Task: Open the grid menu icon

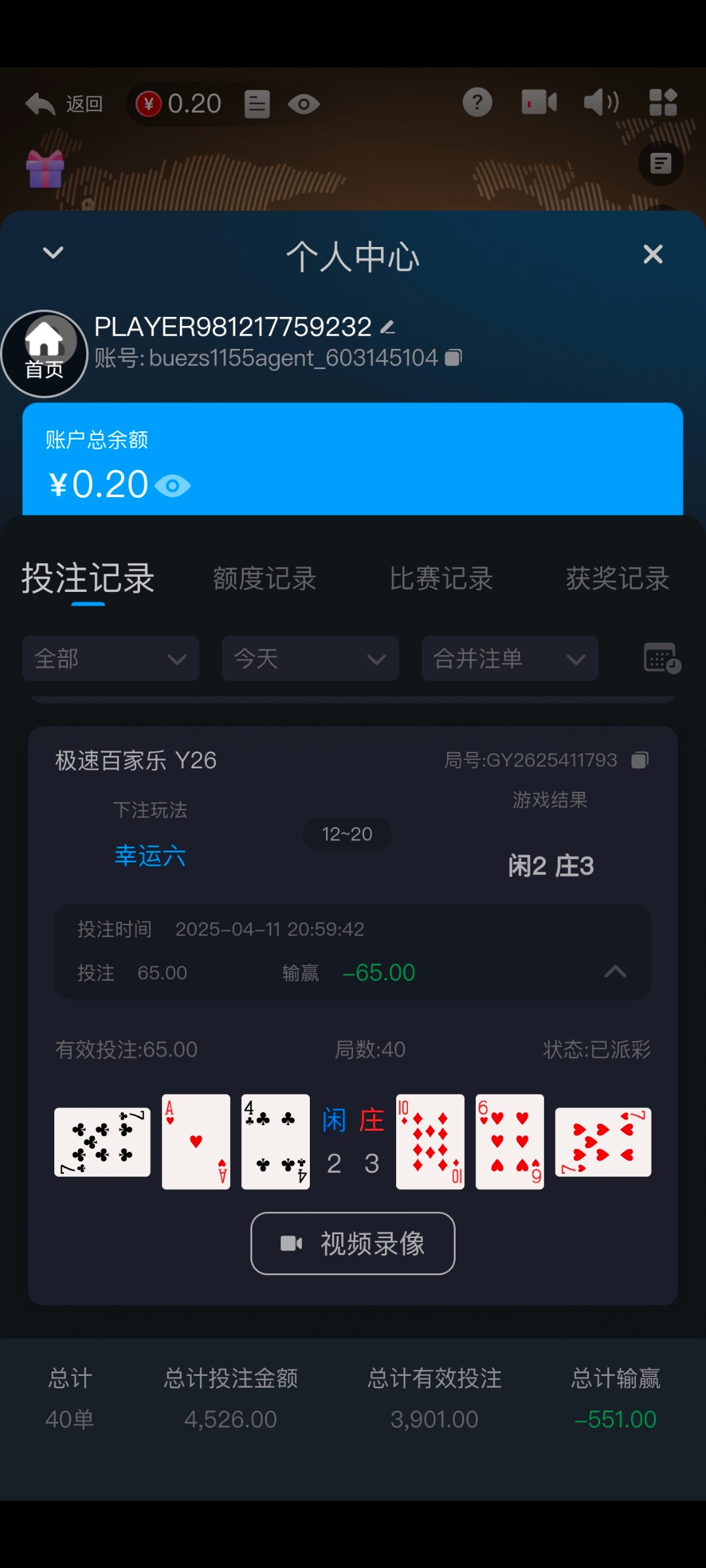Action: coord(662,103)
